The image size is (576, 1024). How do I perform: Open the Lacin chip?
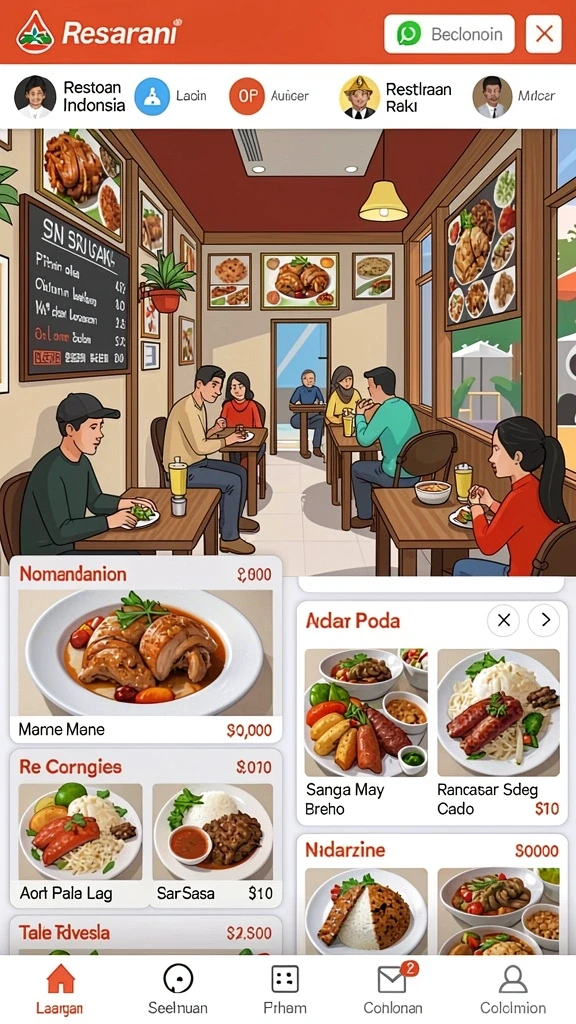click(171, 97)
